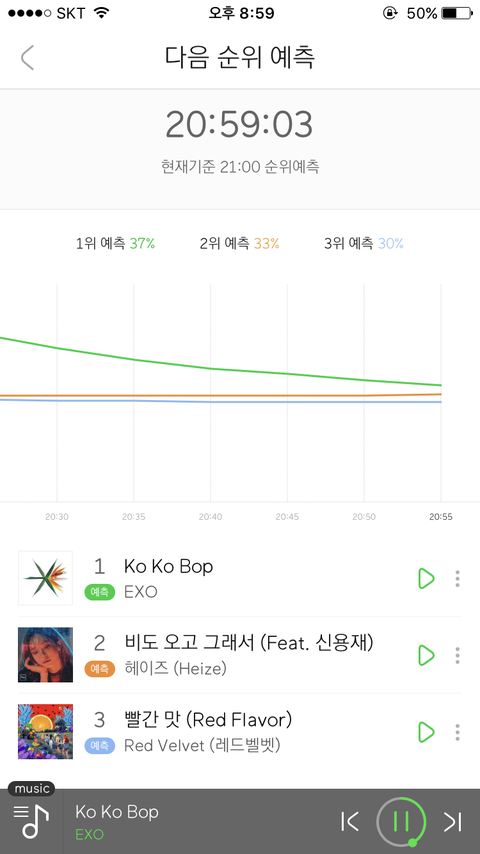Play Red Flavor by Red Velvet
The width and height of the screenshot is (480, 854).
pyautogui.click(x=426, y=732)
